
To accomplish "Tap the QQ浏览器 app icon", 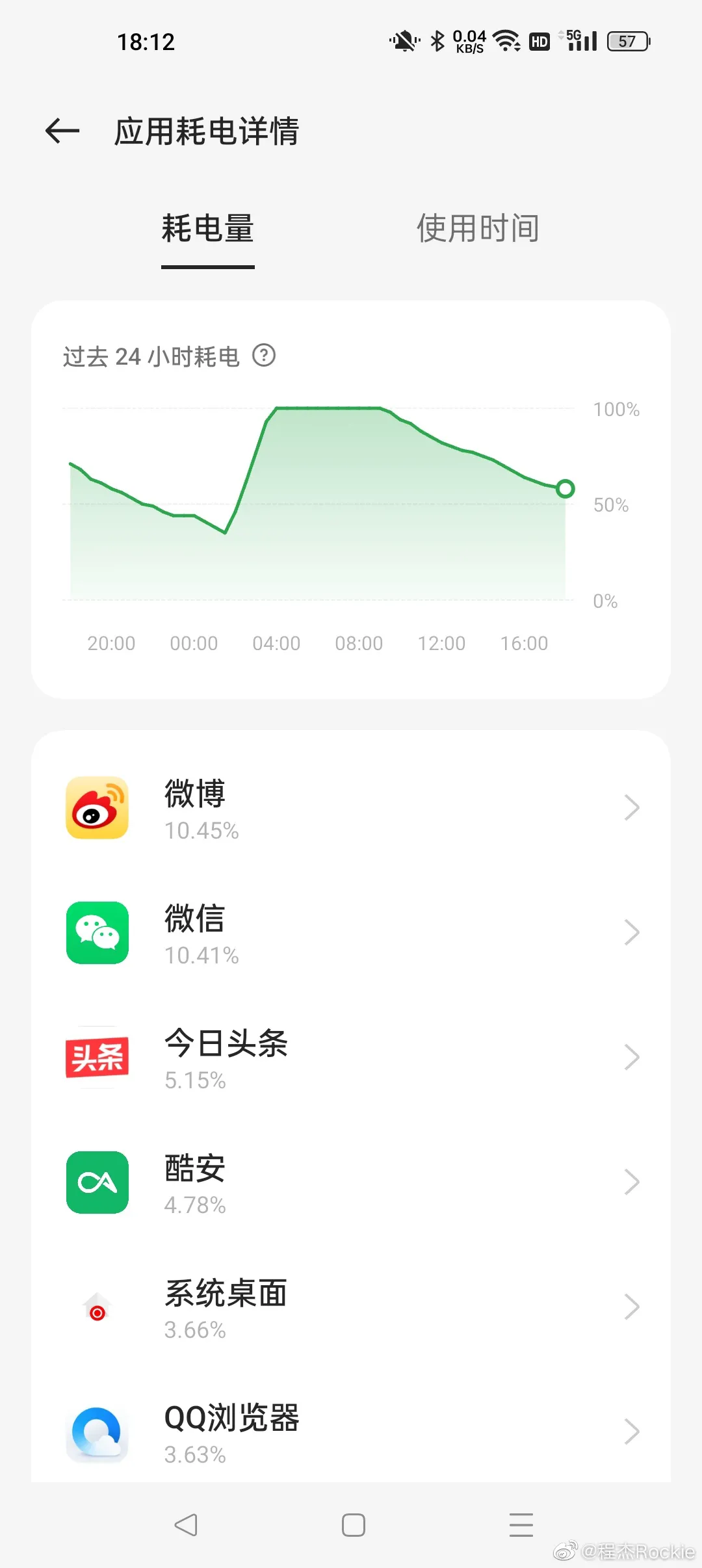I will [x=96, y=1432].
